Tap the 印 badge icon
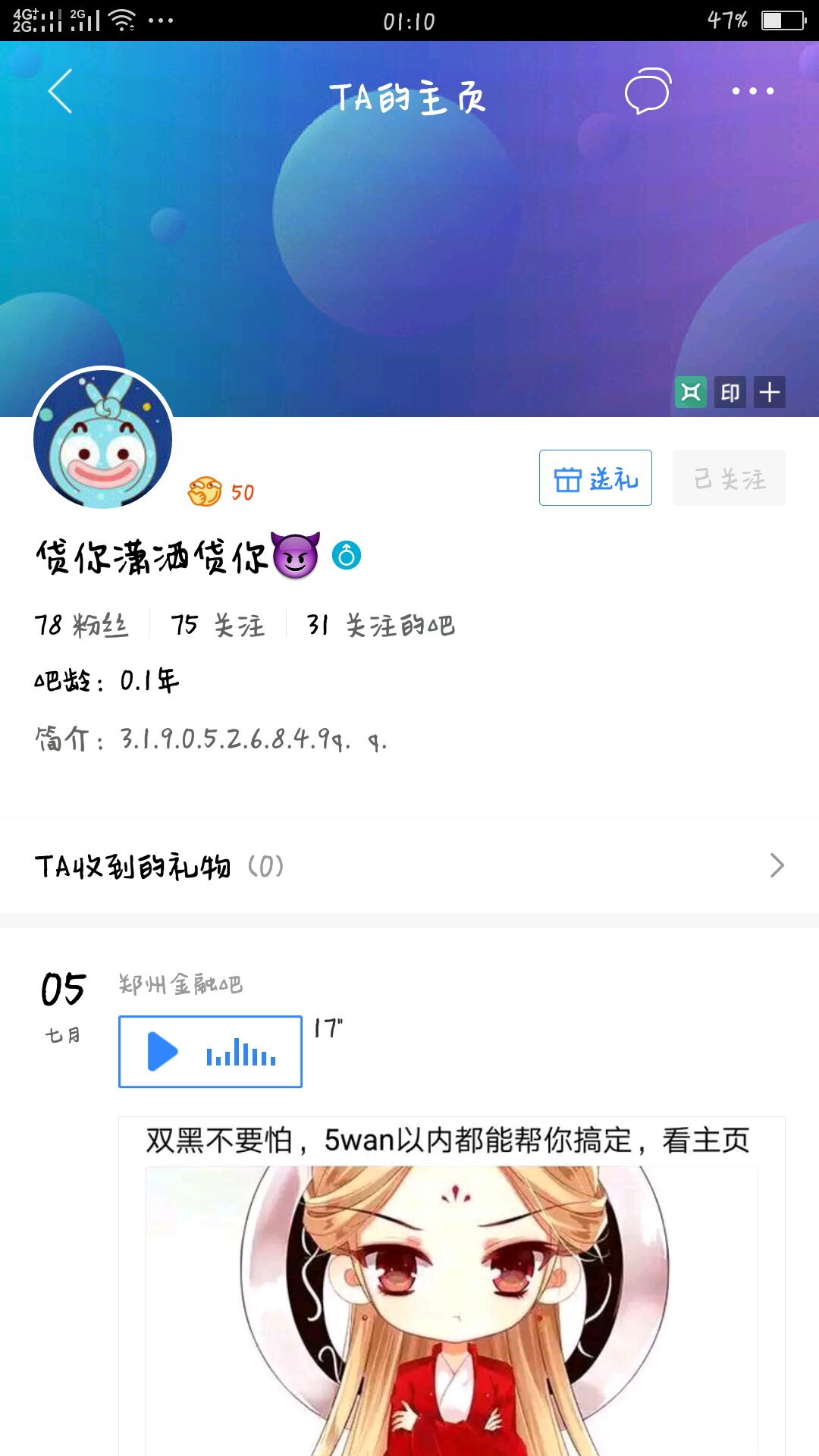 (730, 392)
